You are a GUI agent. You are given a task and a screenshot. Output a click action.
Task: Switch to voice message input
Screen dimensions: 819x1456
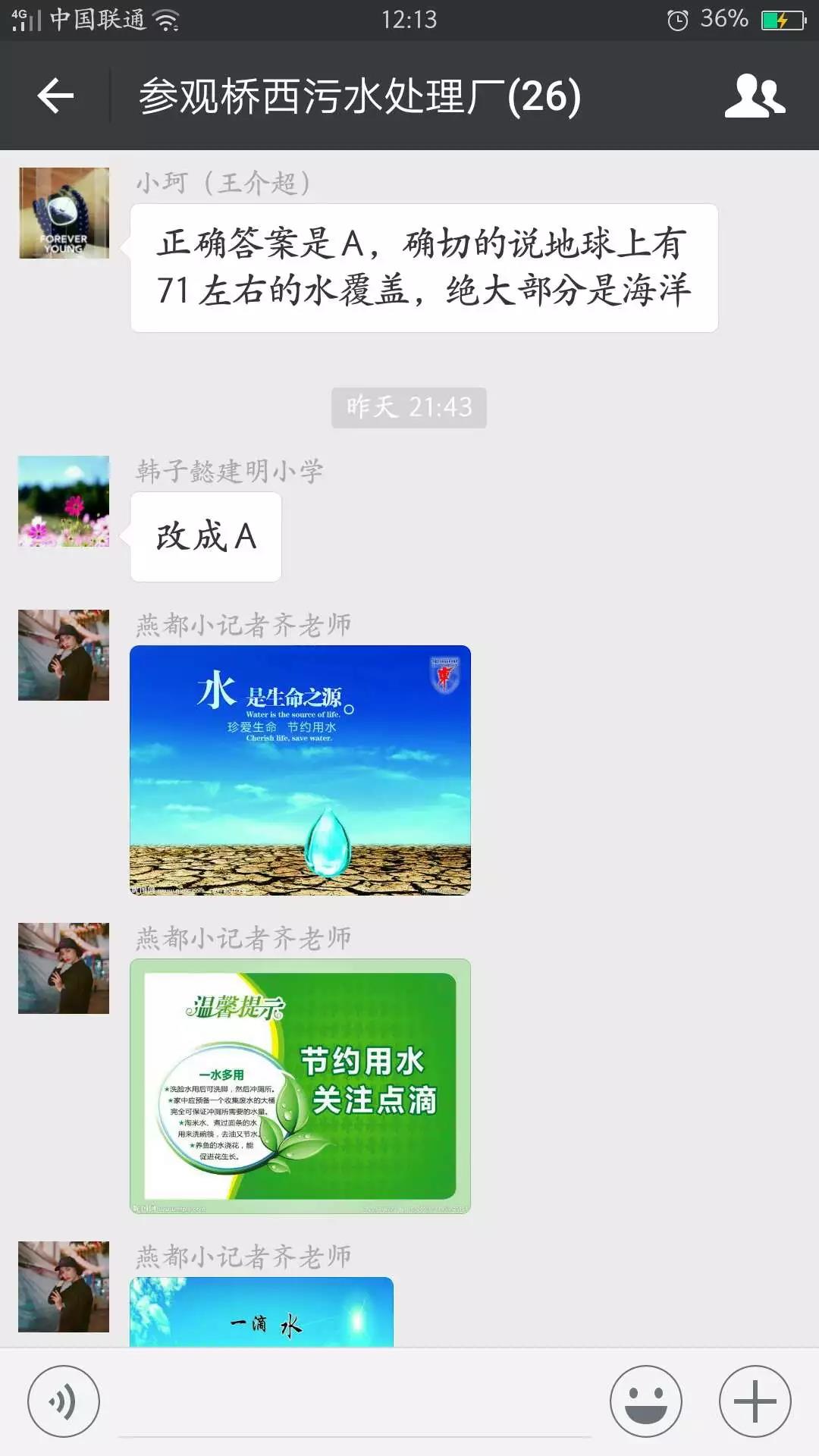point(64,1401)
